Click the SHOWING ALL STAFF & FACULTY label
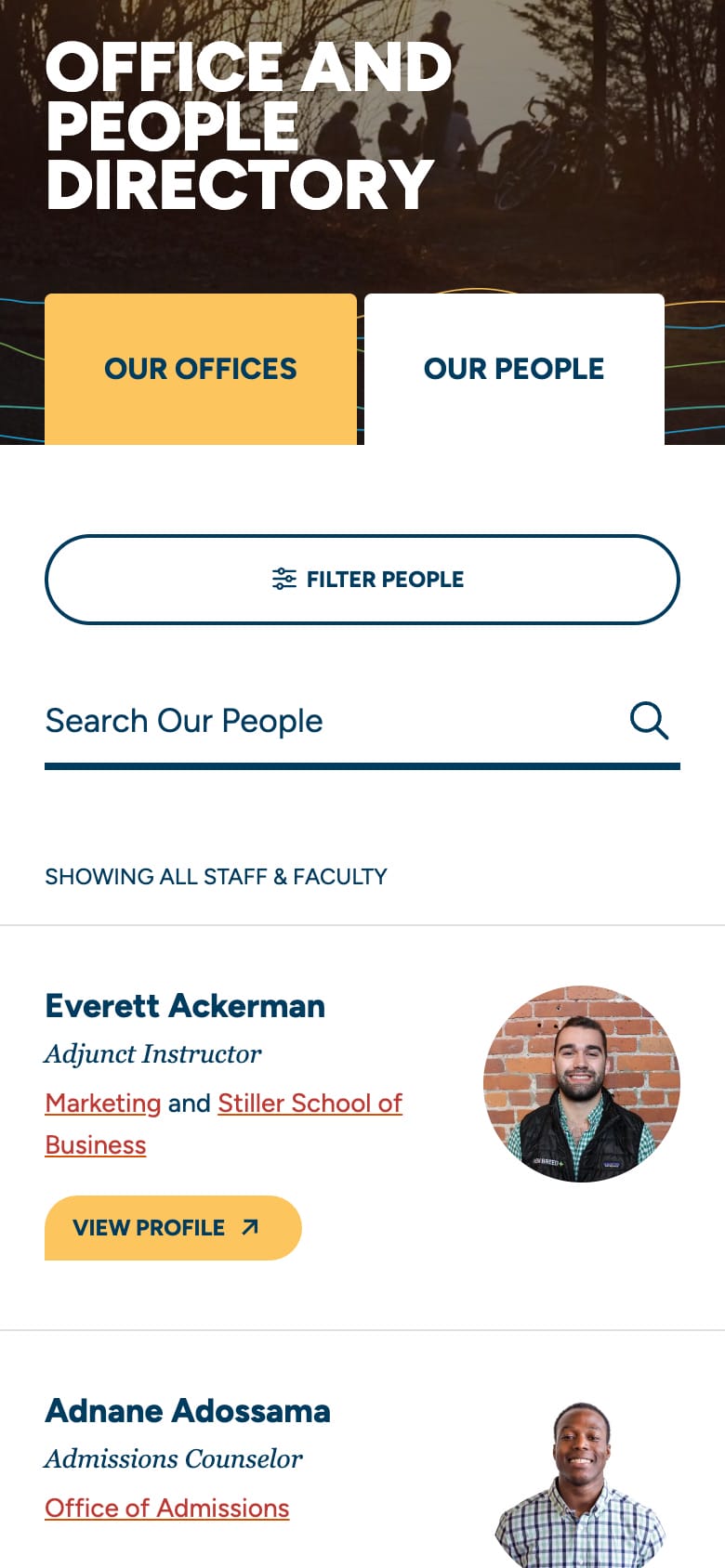725x1568 pixels. tap(216, 876)
